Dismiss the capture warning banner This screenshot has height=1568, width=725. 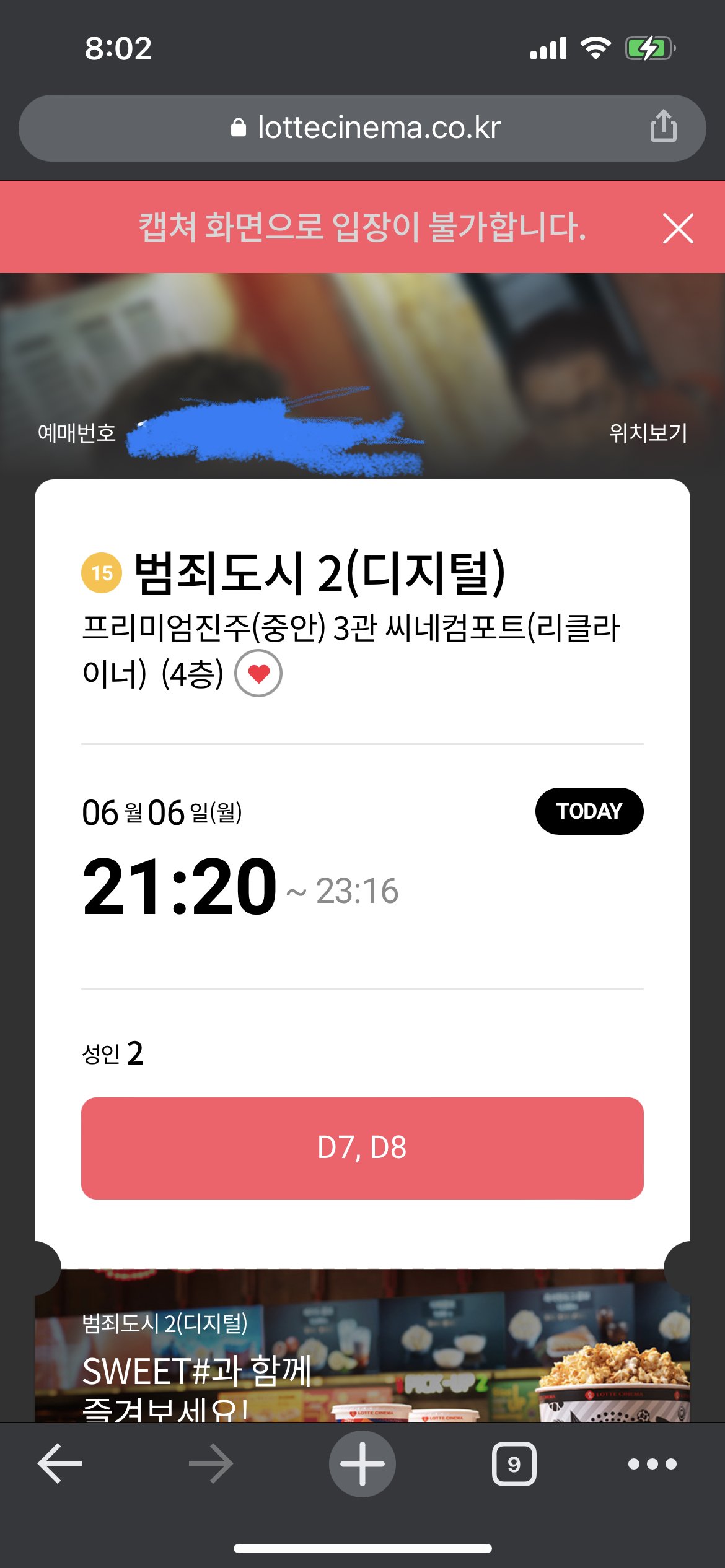tap(677, 228)
